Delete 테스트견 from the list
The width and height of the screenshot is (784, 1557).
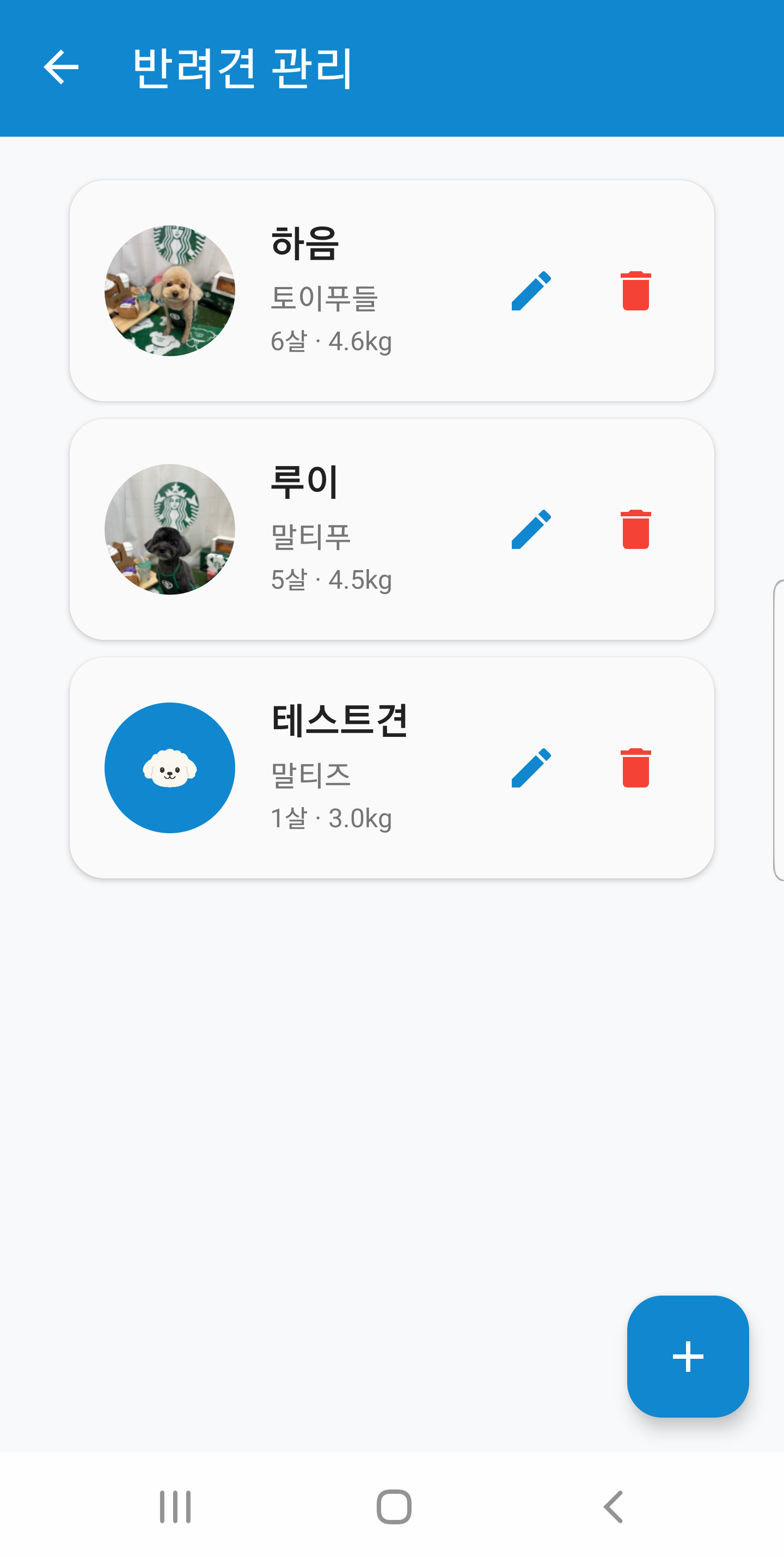(x=635, y=768)
